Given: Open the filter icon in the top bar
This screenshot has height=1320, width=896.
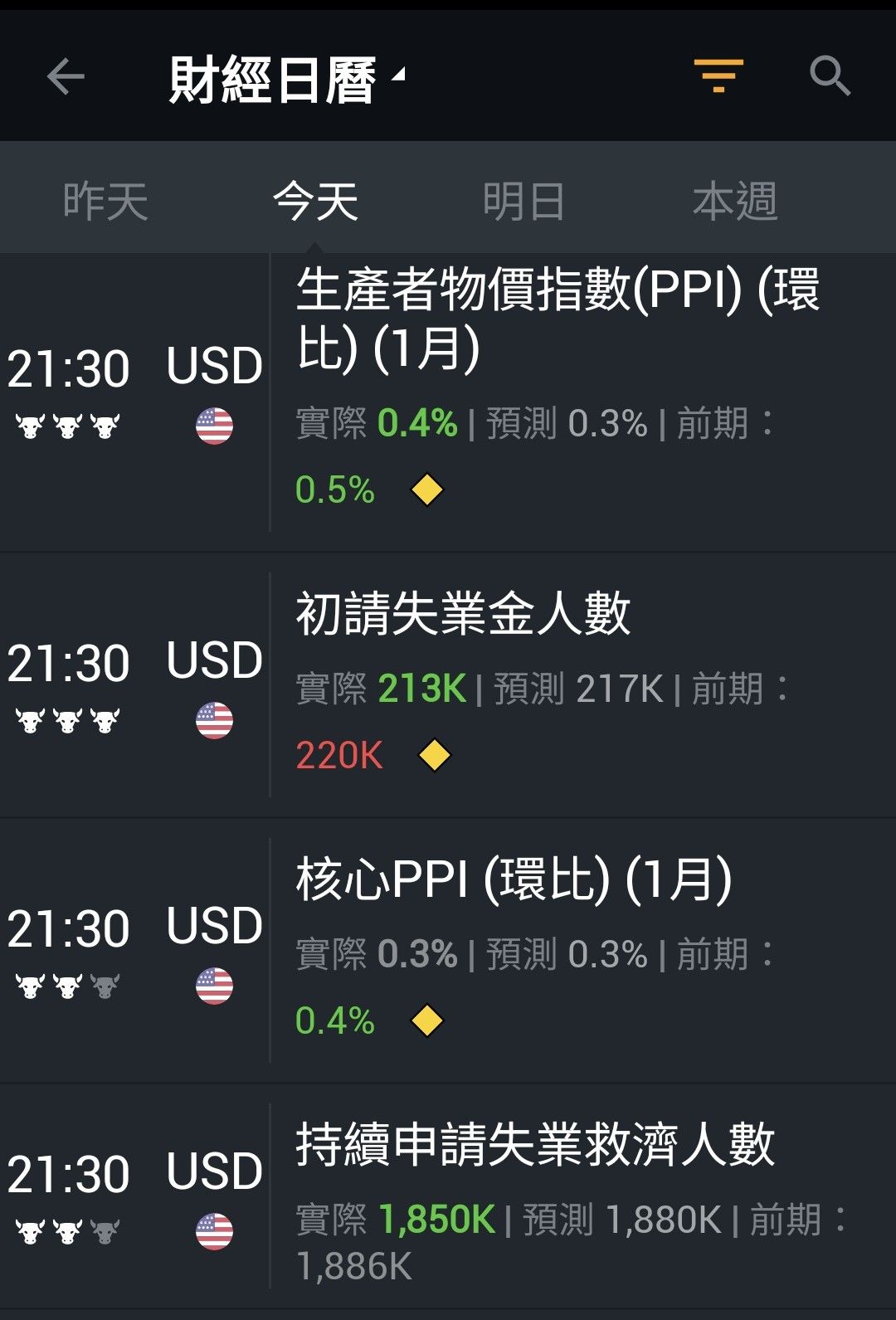Looking at the screenshot, I should coord(718,75).
